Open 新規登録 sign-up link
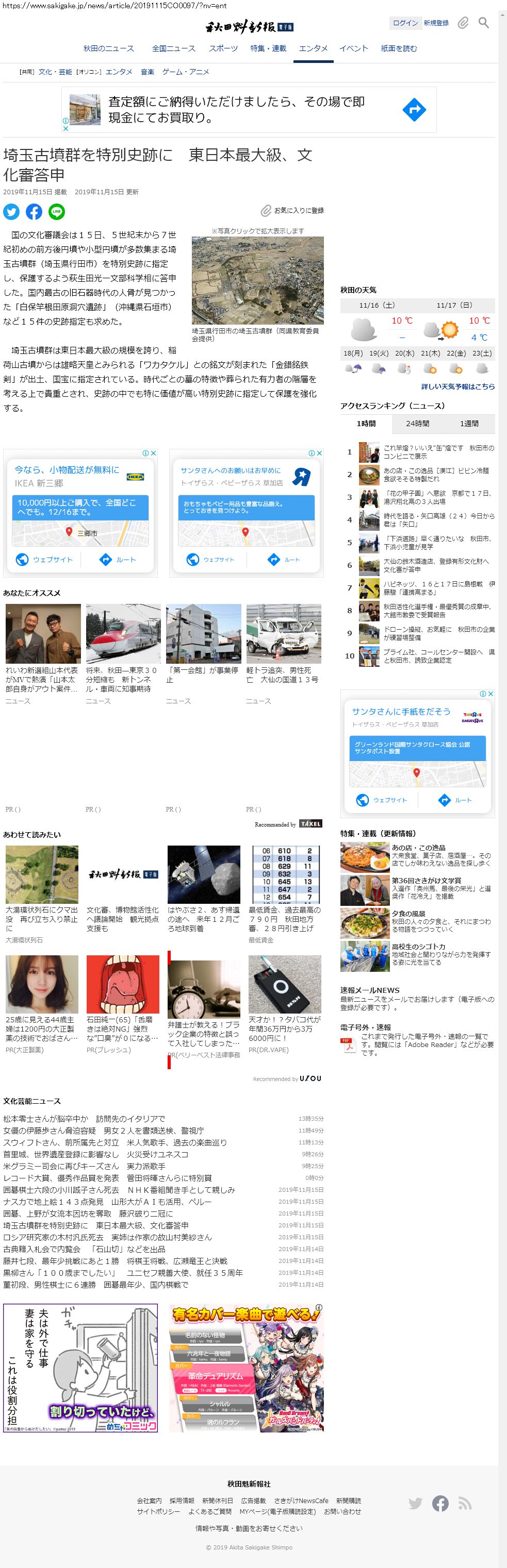 (x=436, y=23)
